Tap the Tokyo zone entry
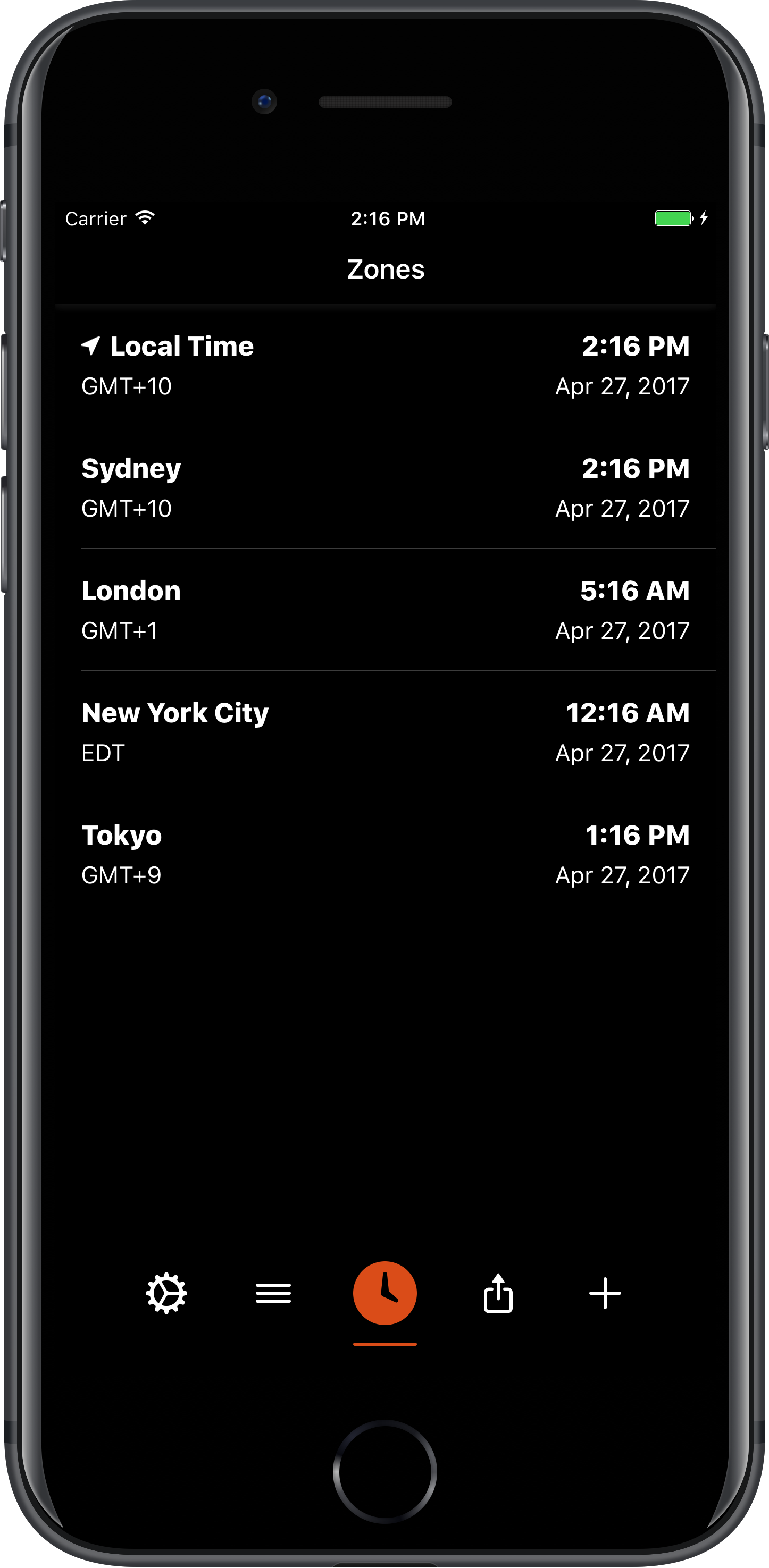This screenshot has height=1568, width=769. click(x=385, y=855)
